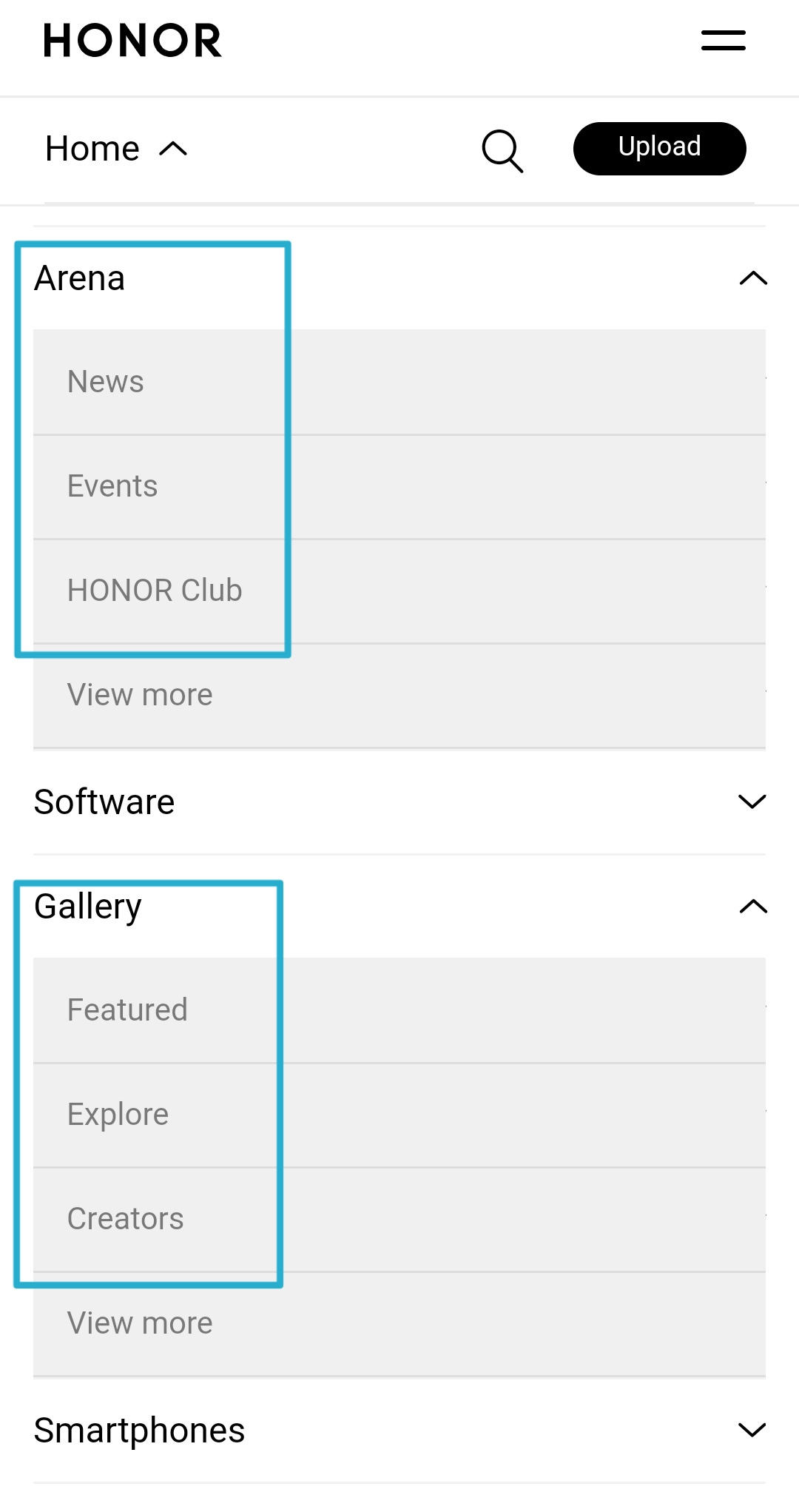The image size is (799, 1512).
Task: Open Events under Arena
Action: pos(112,486)
